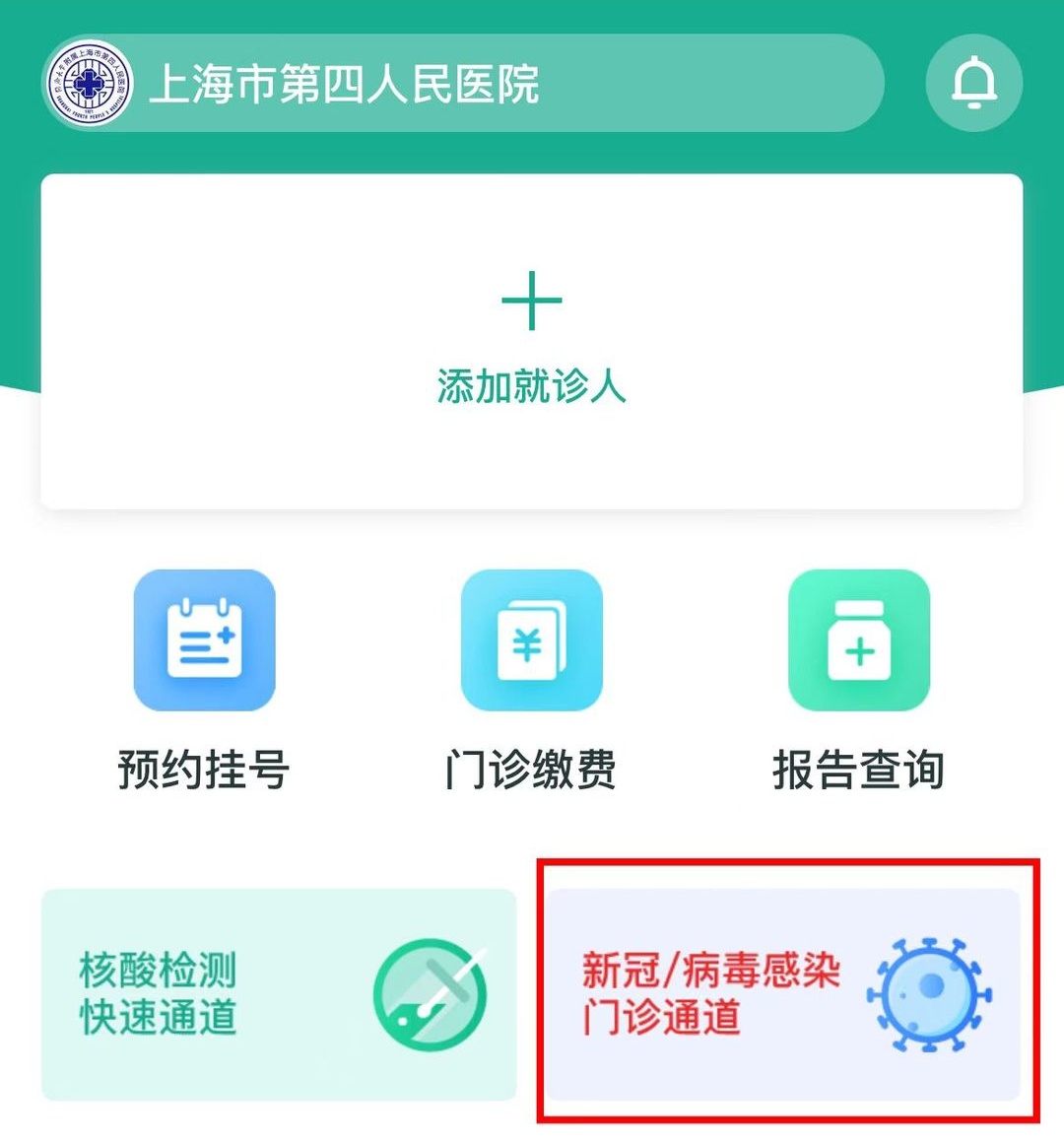Open the notifications bell

click(973, 83)
